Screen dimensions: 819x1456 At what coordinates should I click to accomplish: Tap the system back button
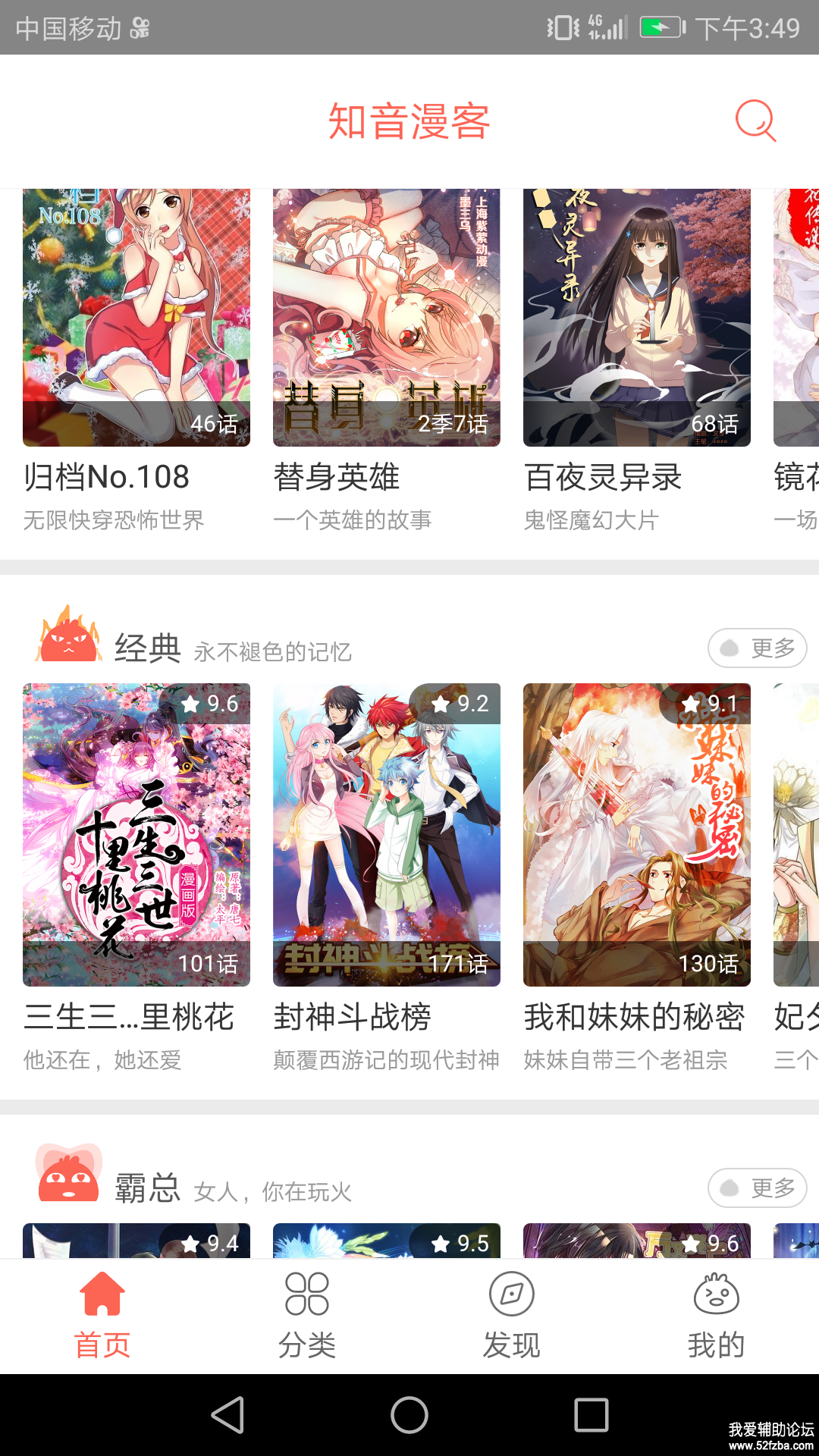tap(227, 1415)
